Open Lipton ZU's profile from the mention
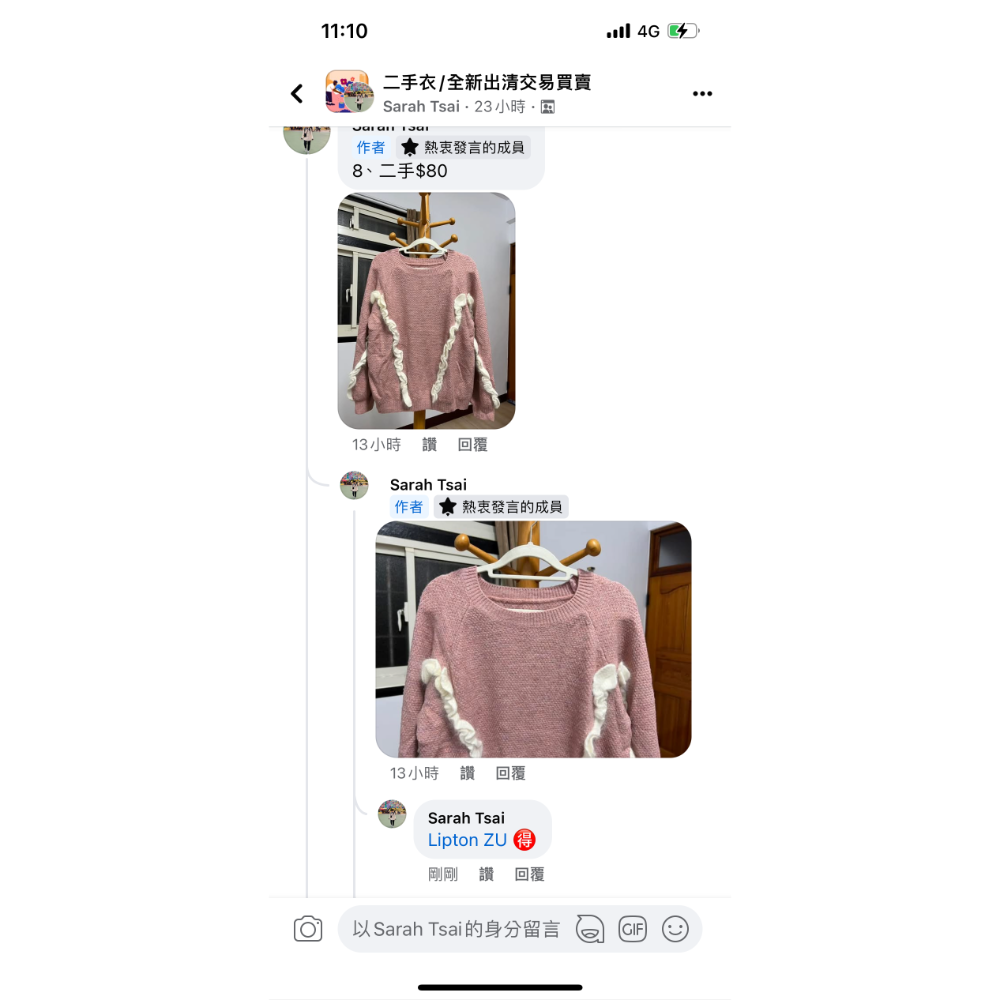 click(467, 840)
